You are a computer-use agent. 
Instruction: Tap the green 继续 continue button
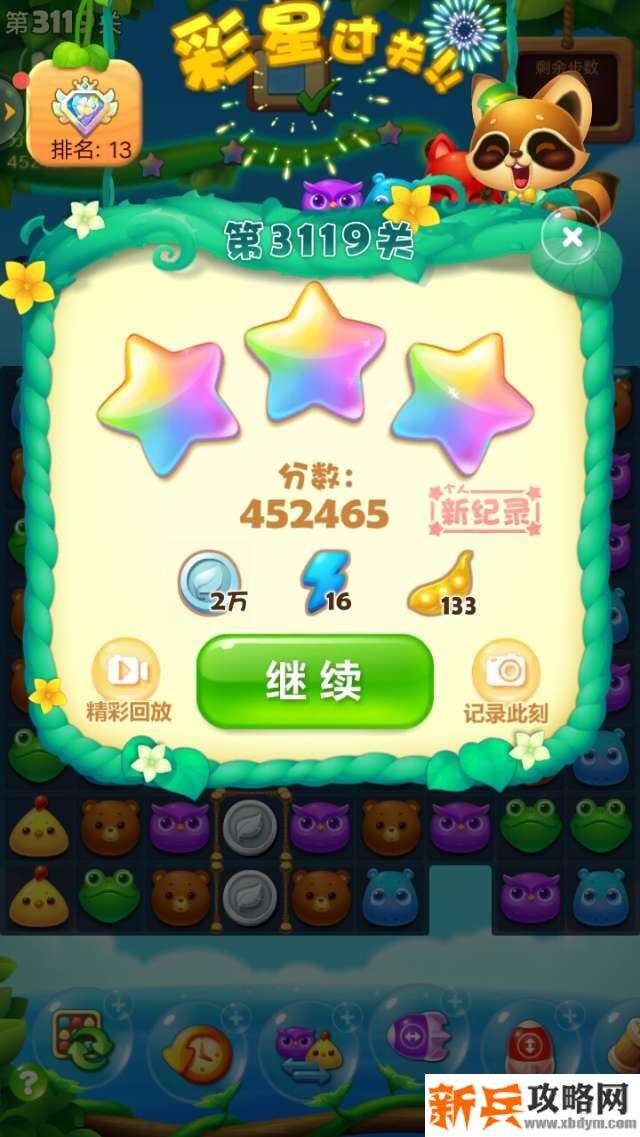[314, 681]
